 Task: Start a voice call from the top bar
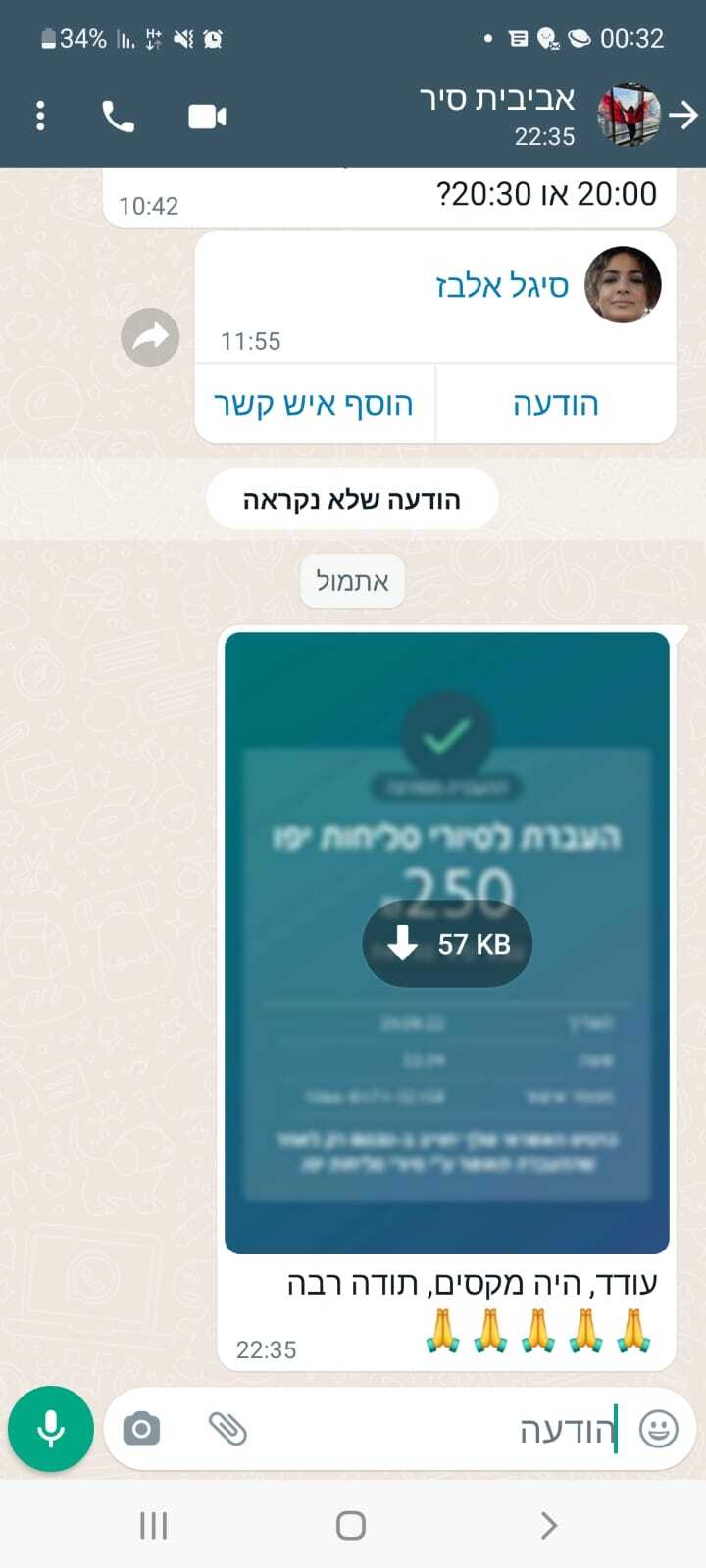pos(120,115)
